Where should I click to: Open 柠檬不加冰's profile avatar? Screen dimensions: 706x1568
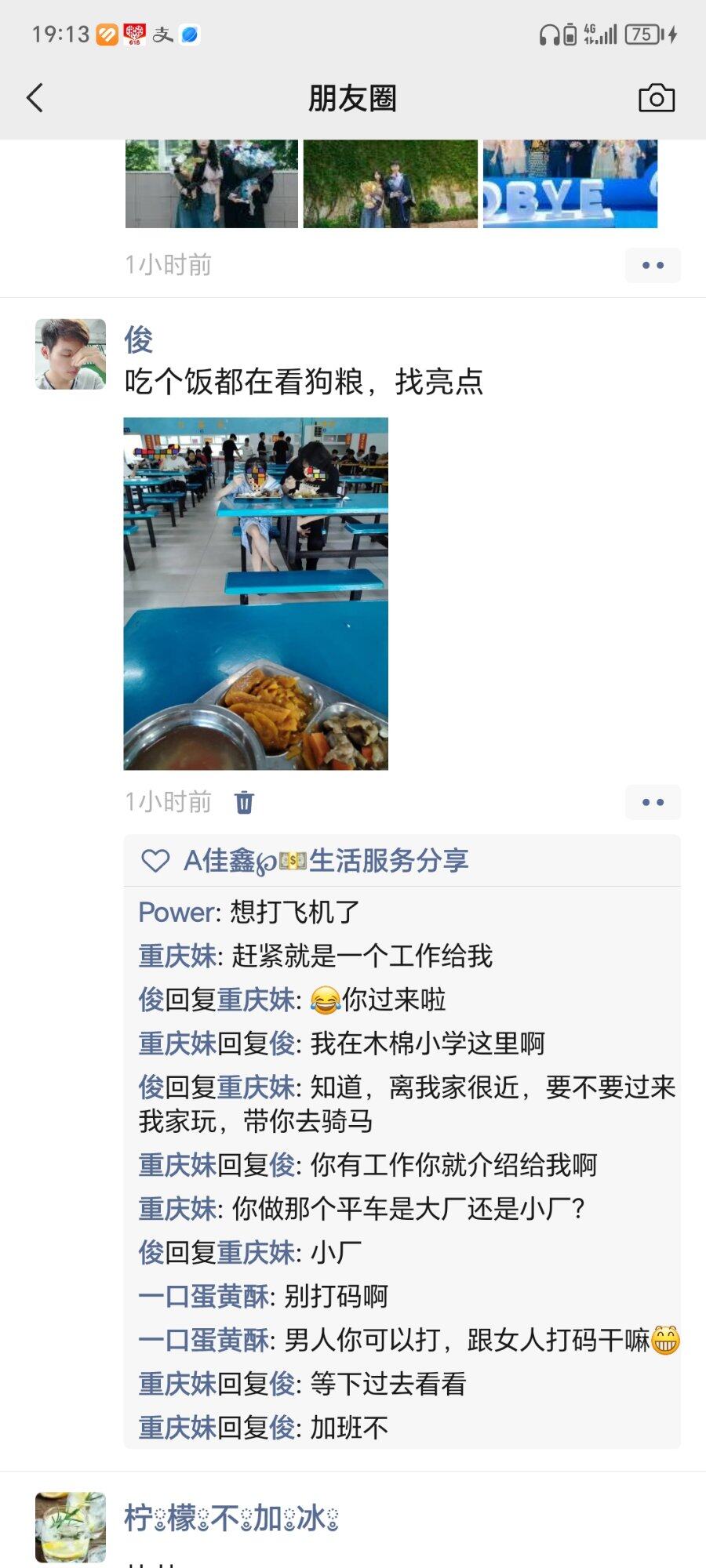click(71, 1526)
